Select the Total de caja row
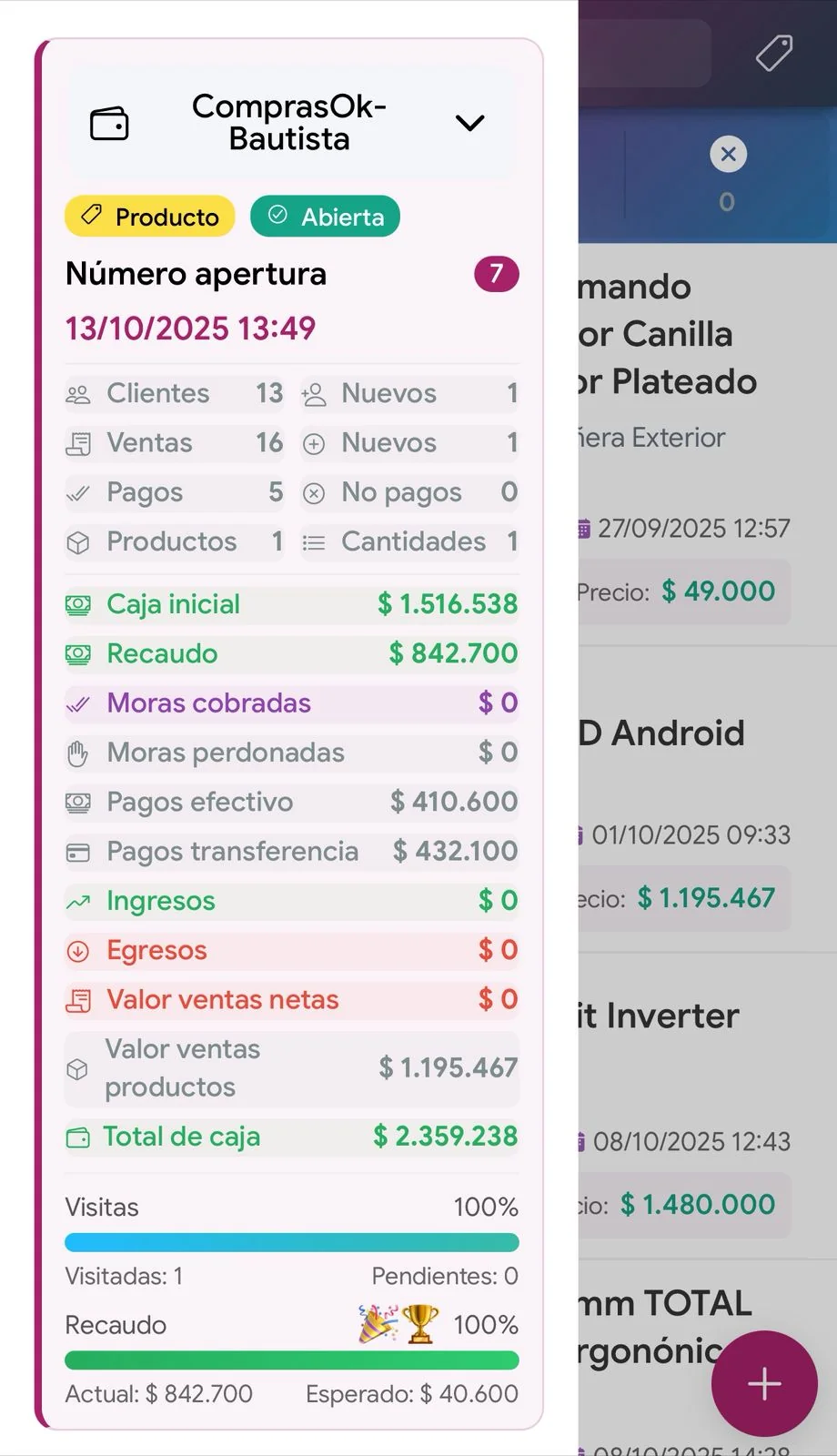 pos(291,1136)
